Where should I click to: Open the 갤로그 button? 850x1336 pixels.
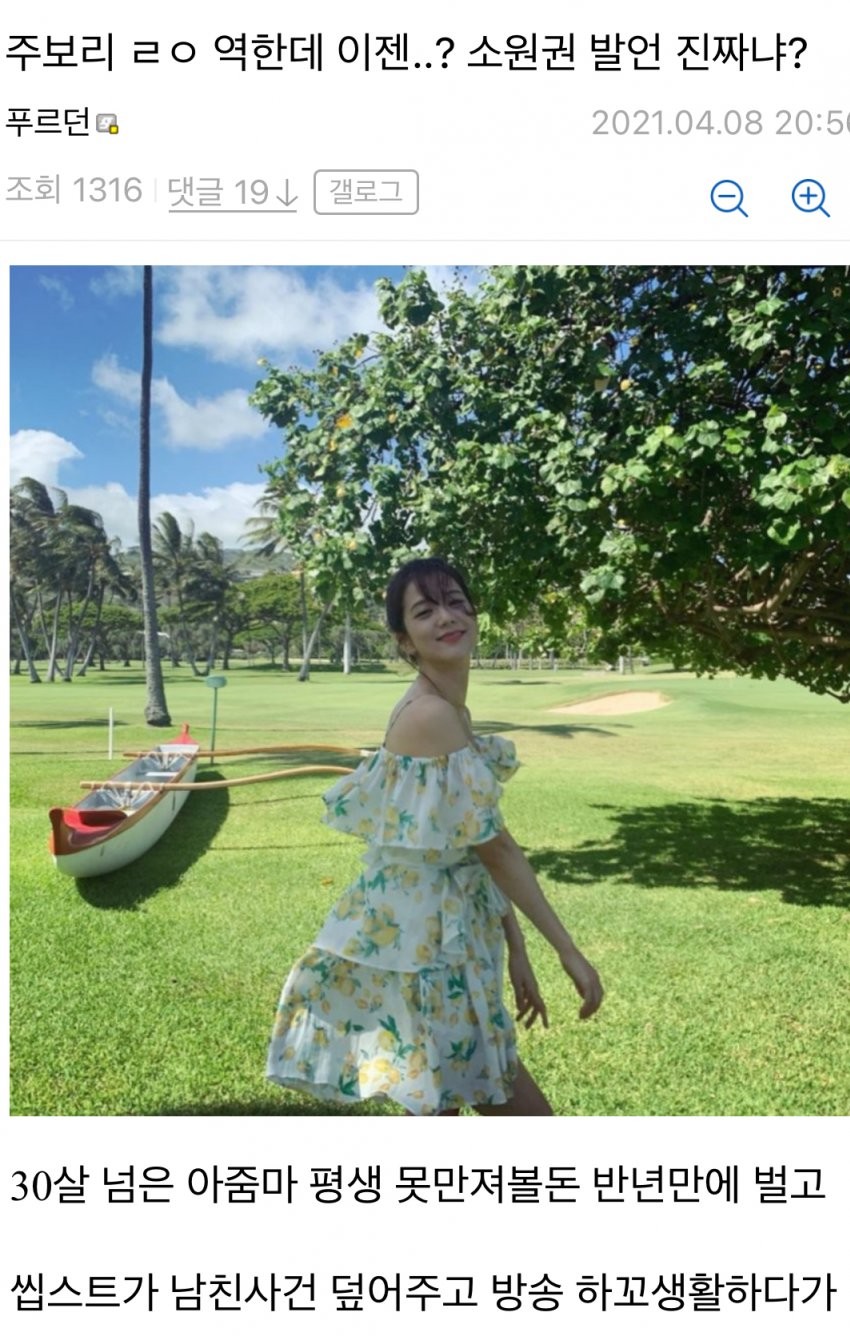pyautogui.click(x=366, y=192)
